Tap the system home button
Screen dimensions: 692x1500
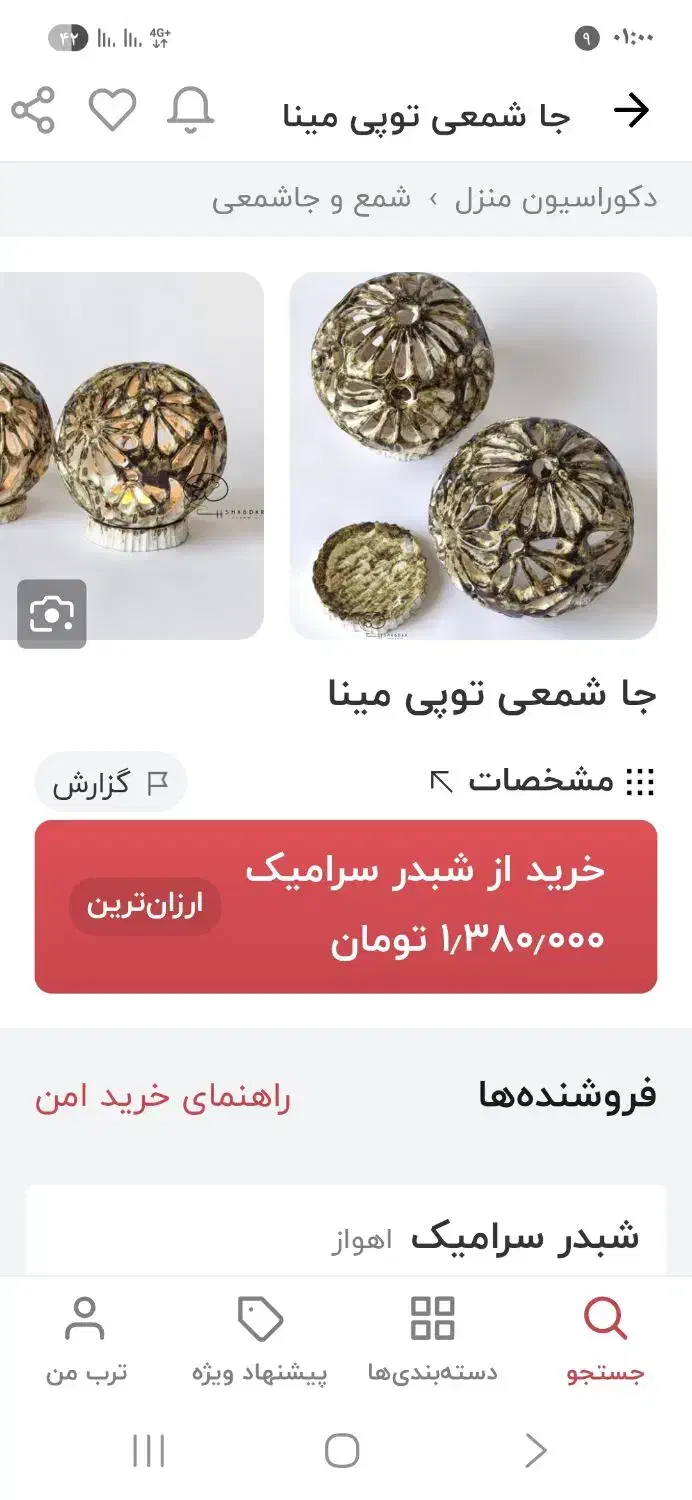342,1450
